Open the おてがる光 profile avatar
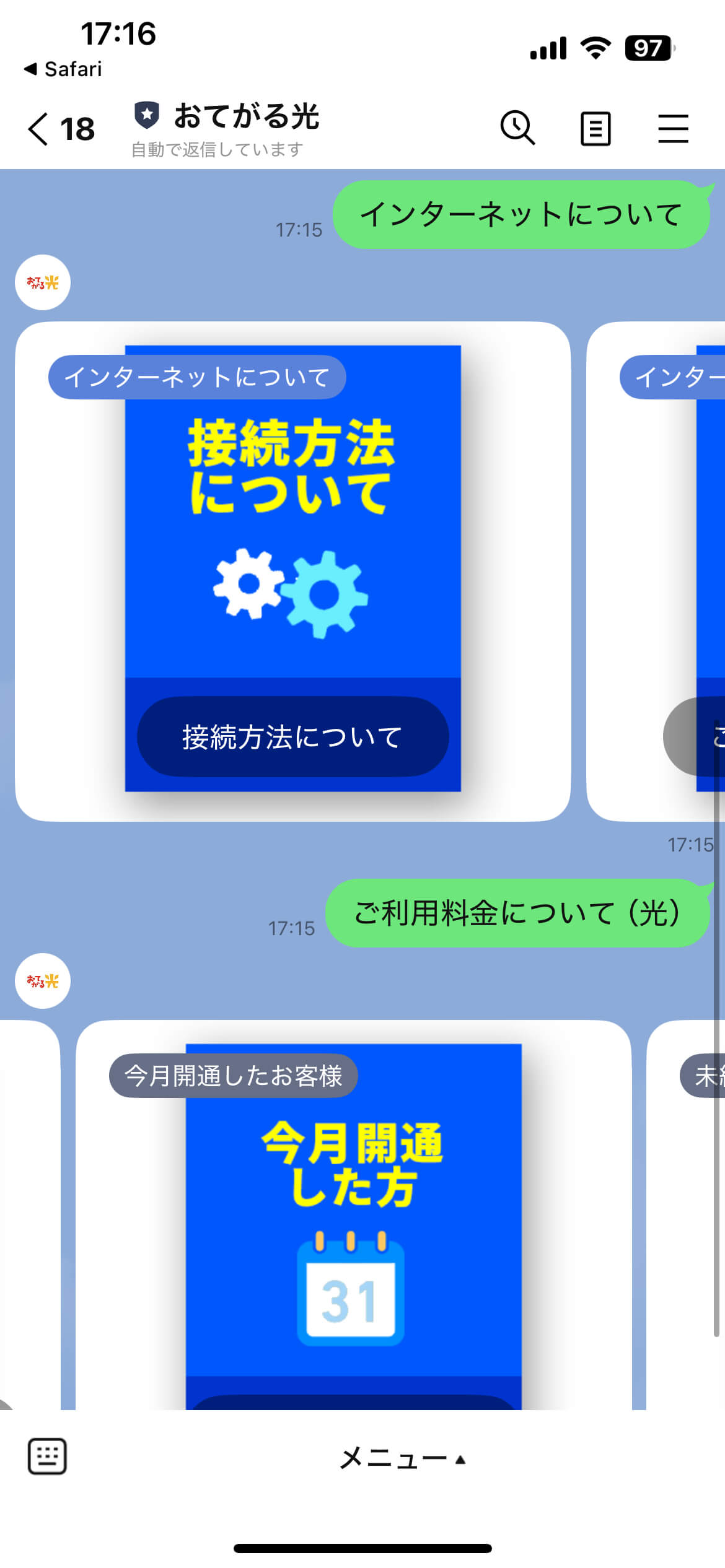Viewport: 725px width, 1568px height. [43, 282]
